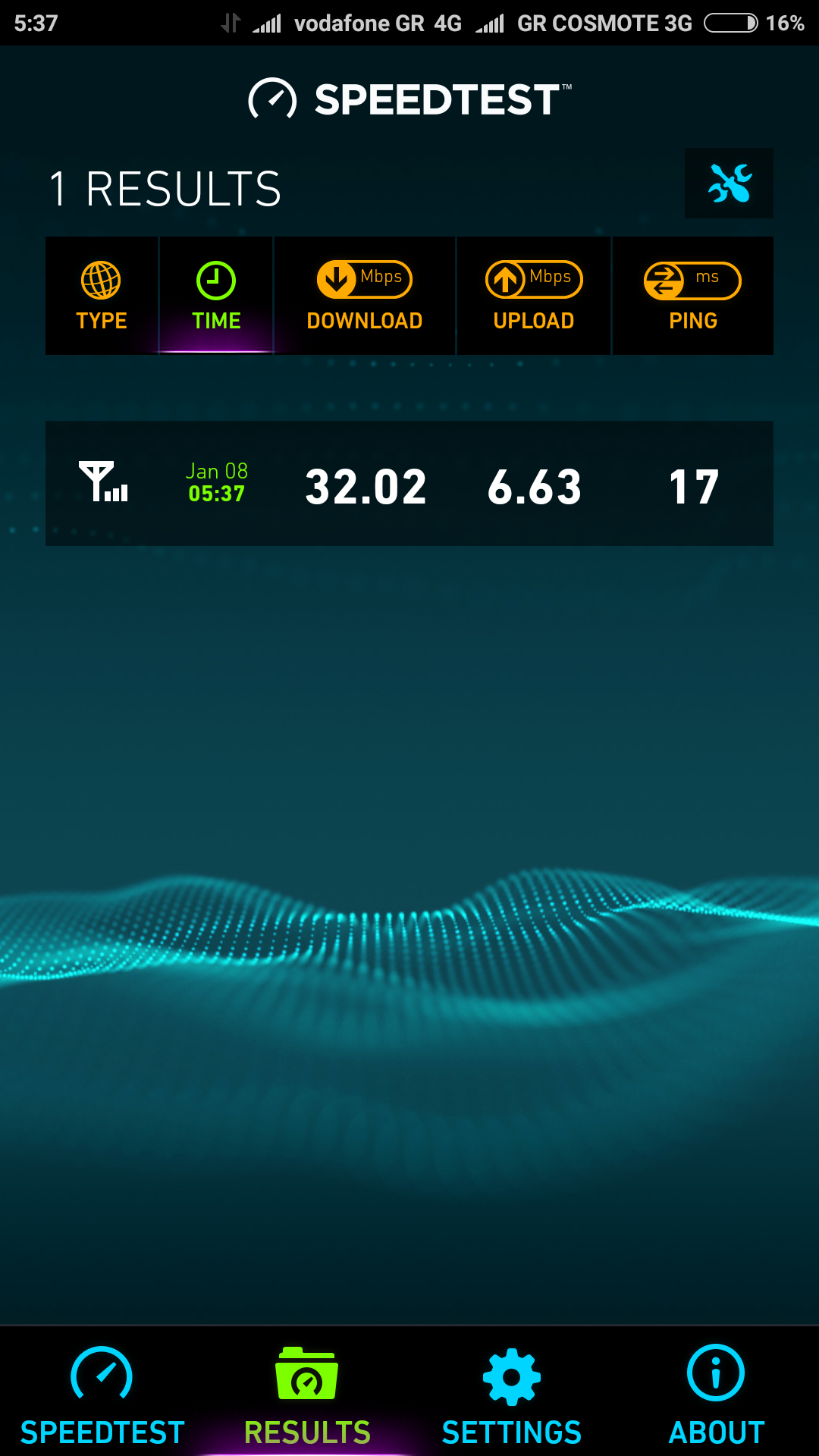Sort results by Type
This screenshot has height=1456, width=819.
coord(102,296)
